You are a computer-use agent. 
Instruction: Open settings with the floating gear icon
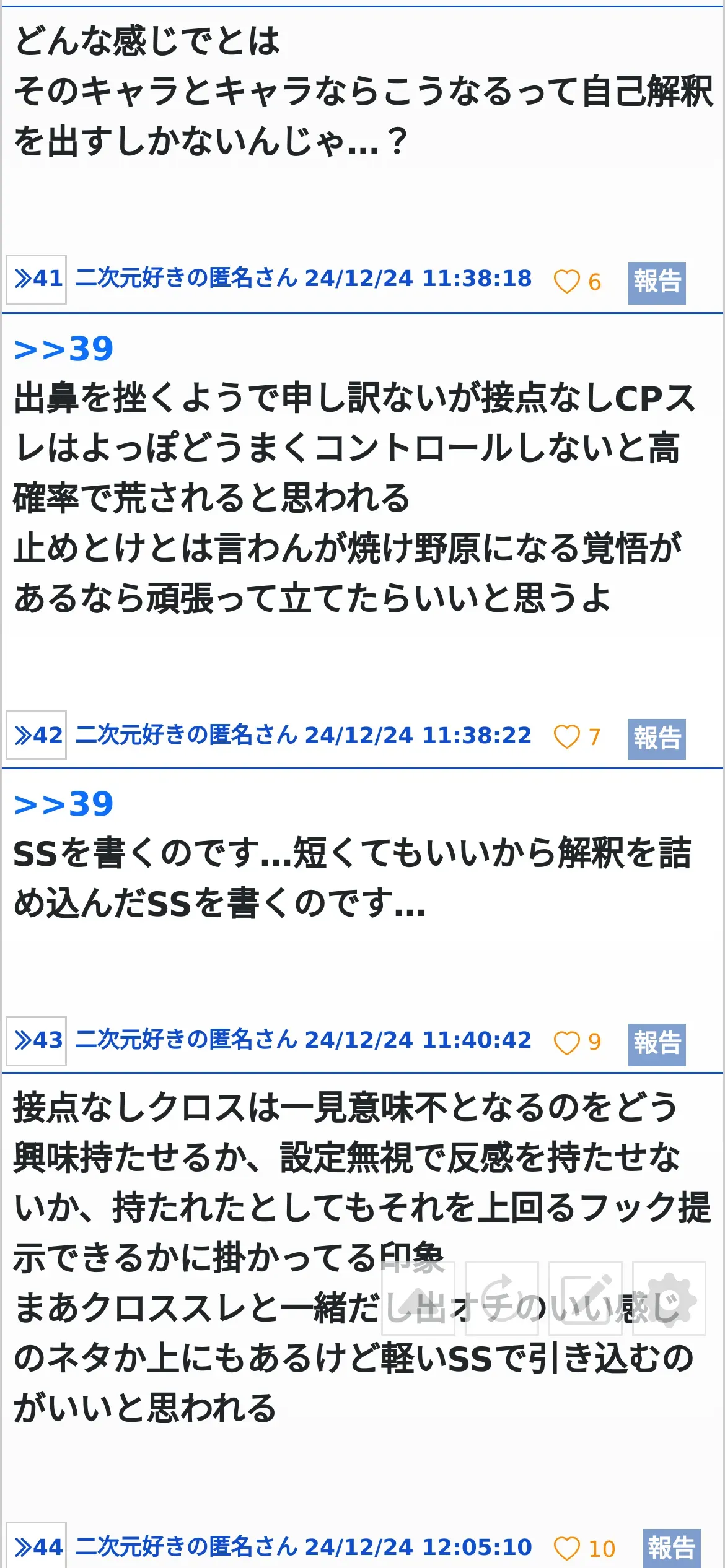click(669, 1298)
